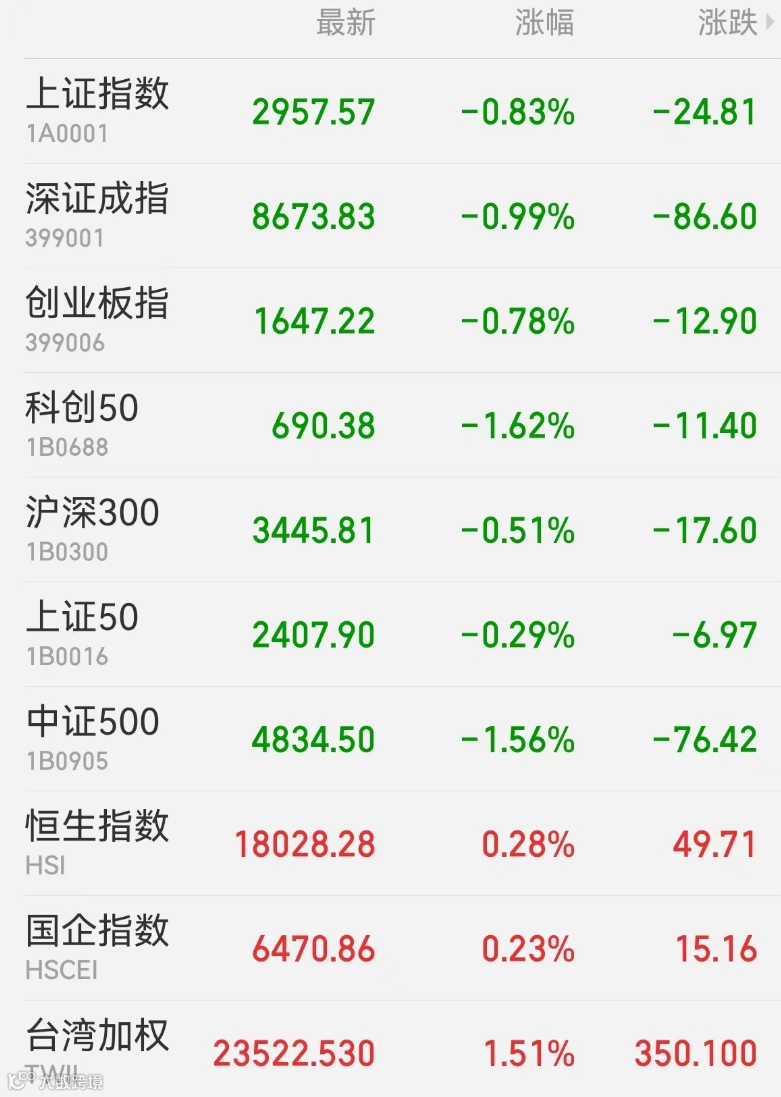View the 创业板指 quote
The image size is (781, 1097).
(390, 320)
